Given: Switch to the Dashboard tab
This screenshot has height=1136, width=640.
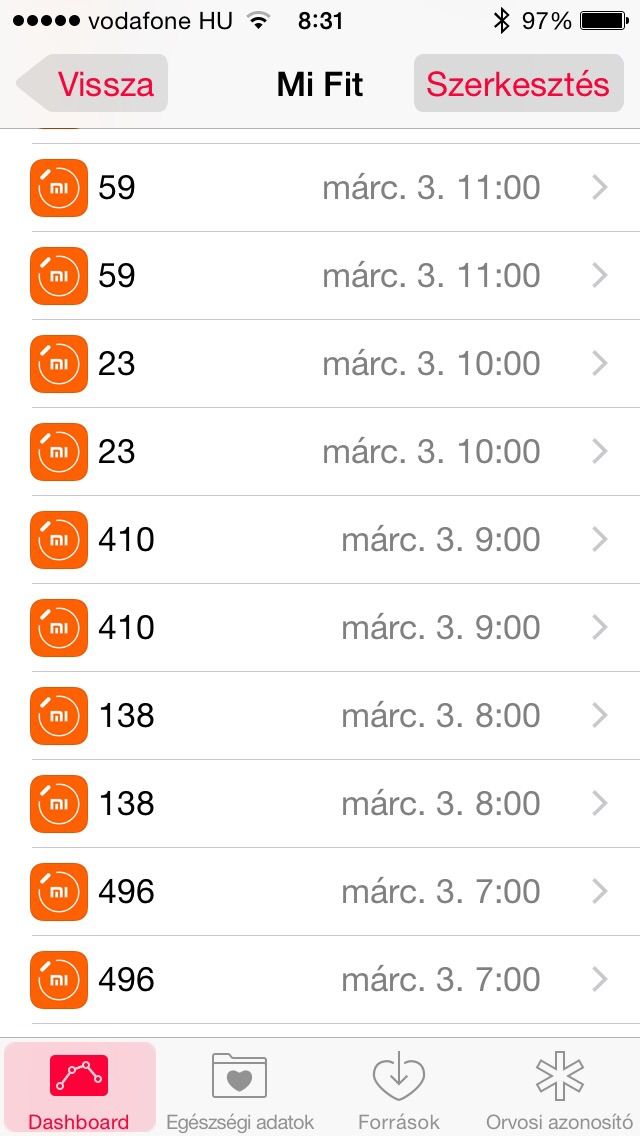Looking at the screenshot, I should point(79,1089).
